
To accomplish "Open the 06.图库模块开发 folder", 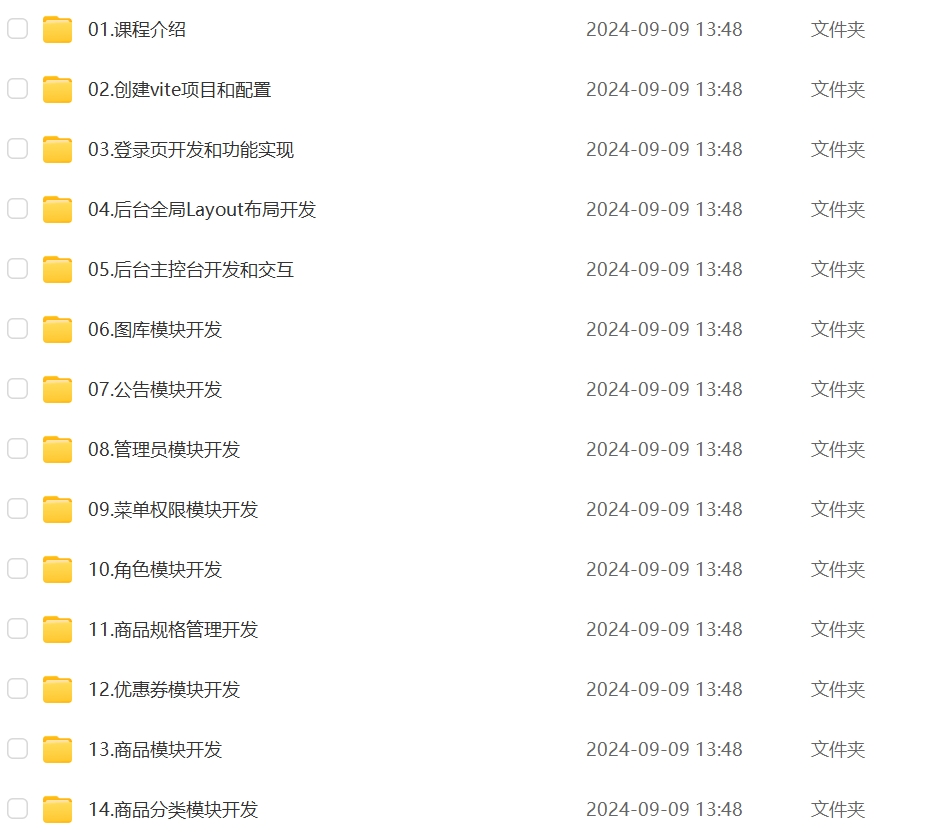I will (154, 330).
